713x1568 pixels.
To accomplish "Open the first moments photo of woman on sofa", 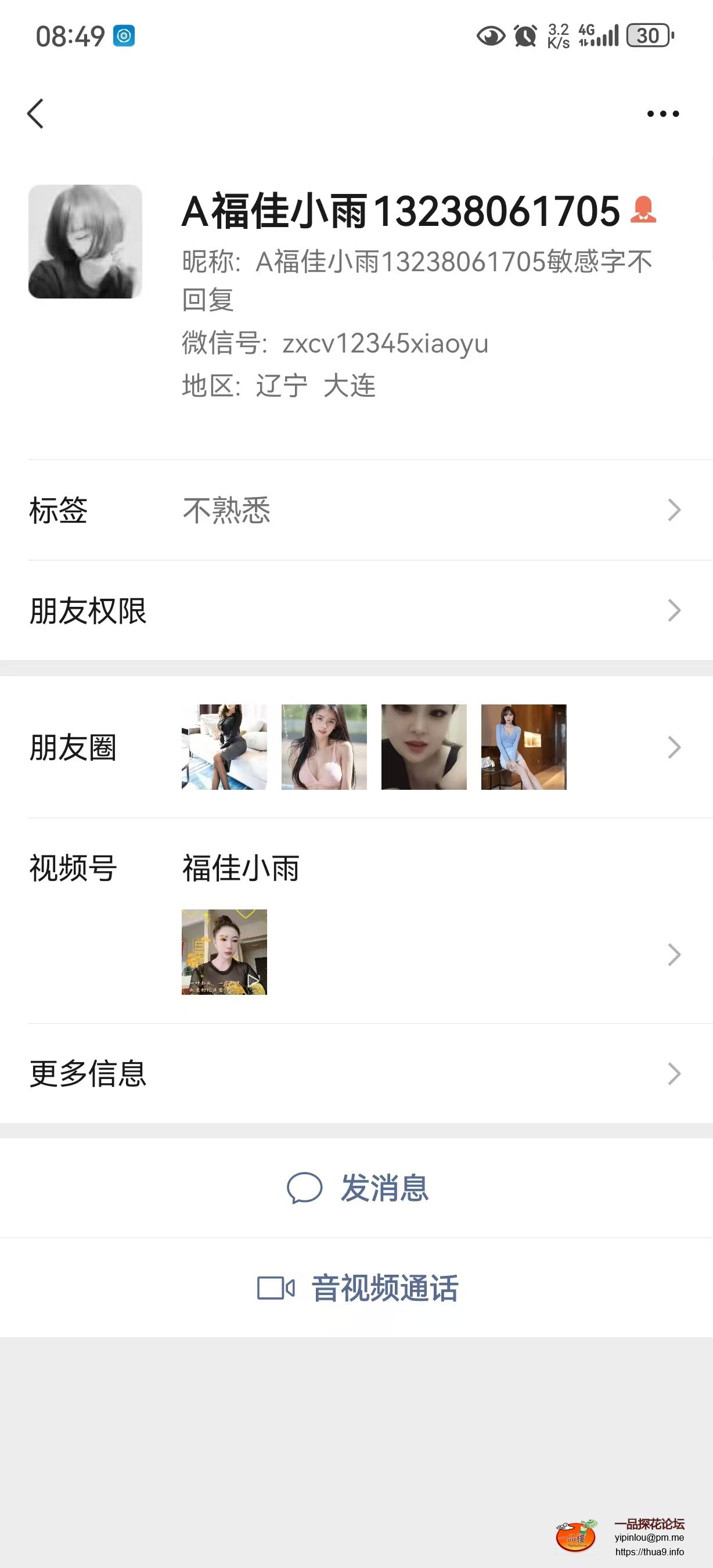I will pos(224,746).
